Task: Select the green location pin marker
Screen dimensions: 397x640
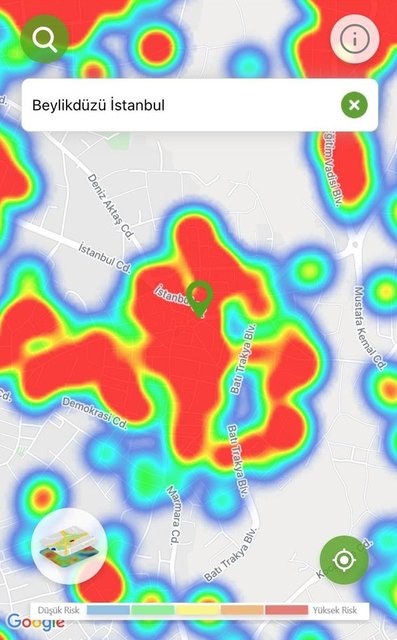Action: tap(200, 299)
